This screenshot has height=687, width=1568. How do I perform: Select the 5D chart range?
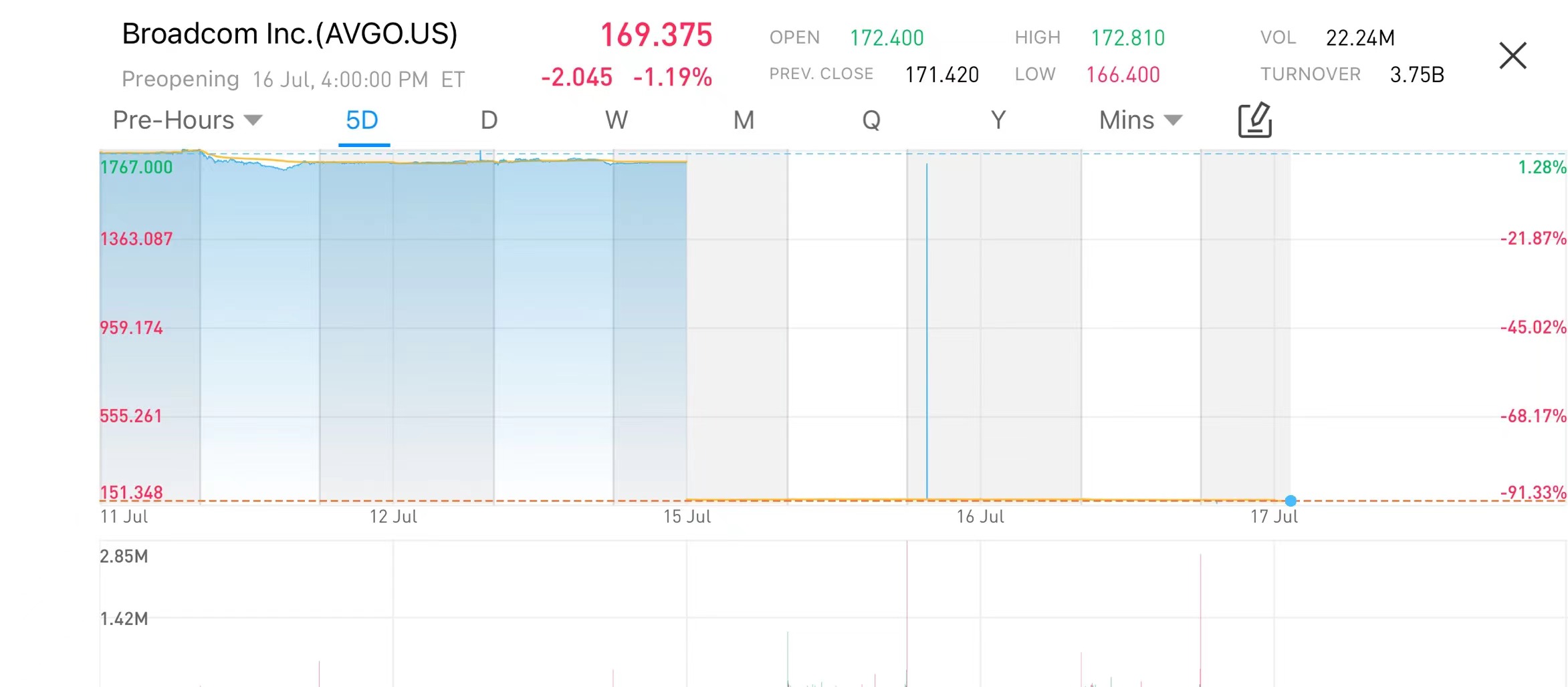point(362,120)
